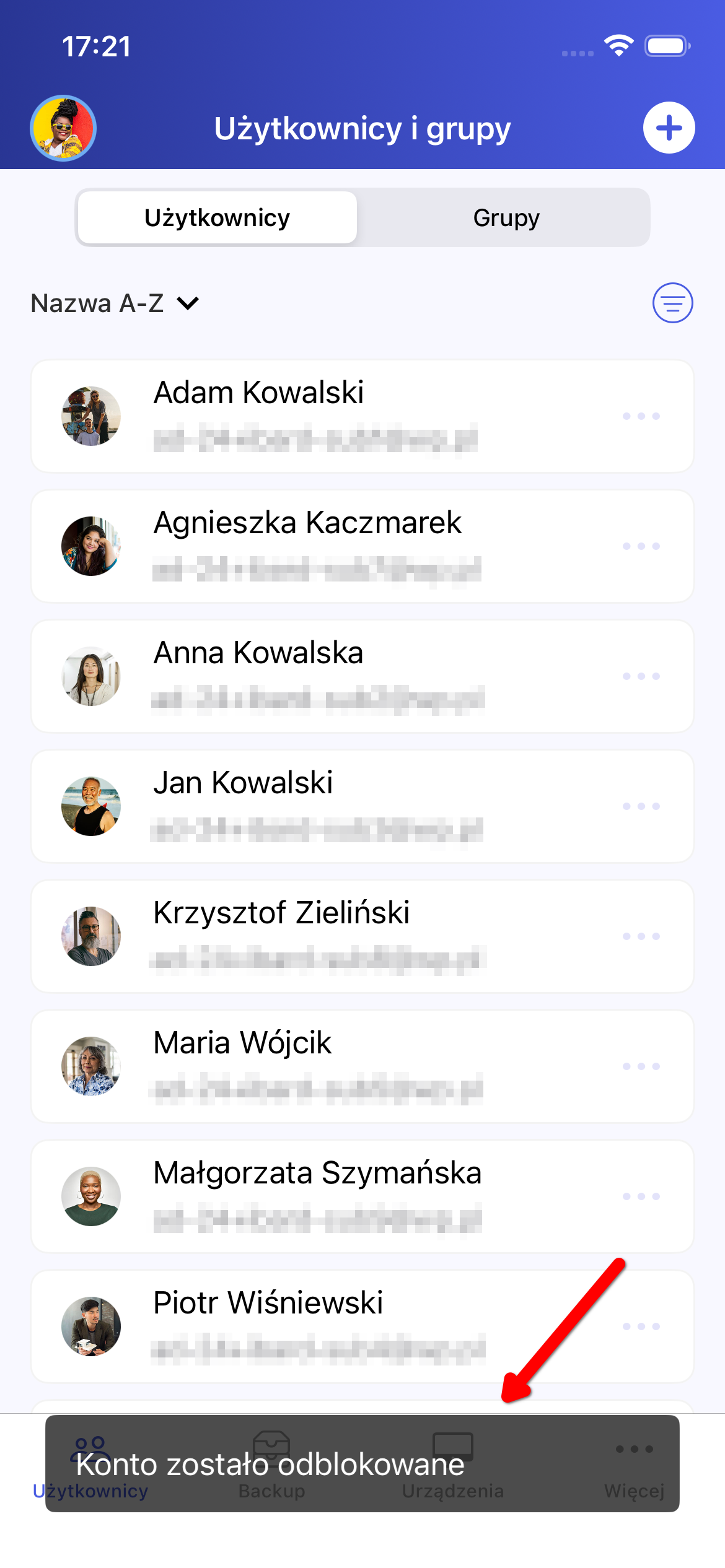Open Krzysztof Zieliński's user entry
Screen dimensions: 725x1568
click(281, 913)
